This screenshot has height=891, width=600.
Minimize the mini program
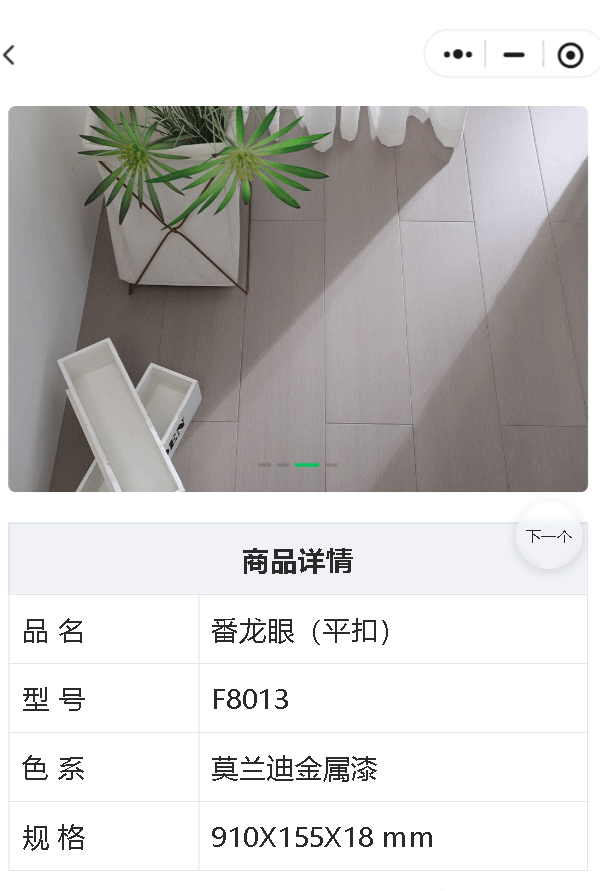514,55
